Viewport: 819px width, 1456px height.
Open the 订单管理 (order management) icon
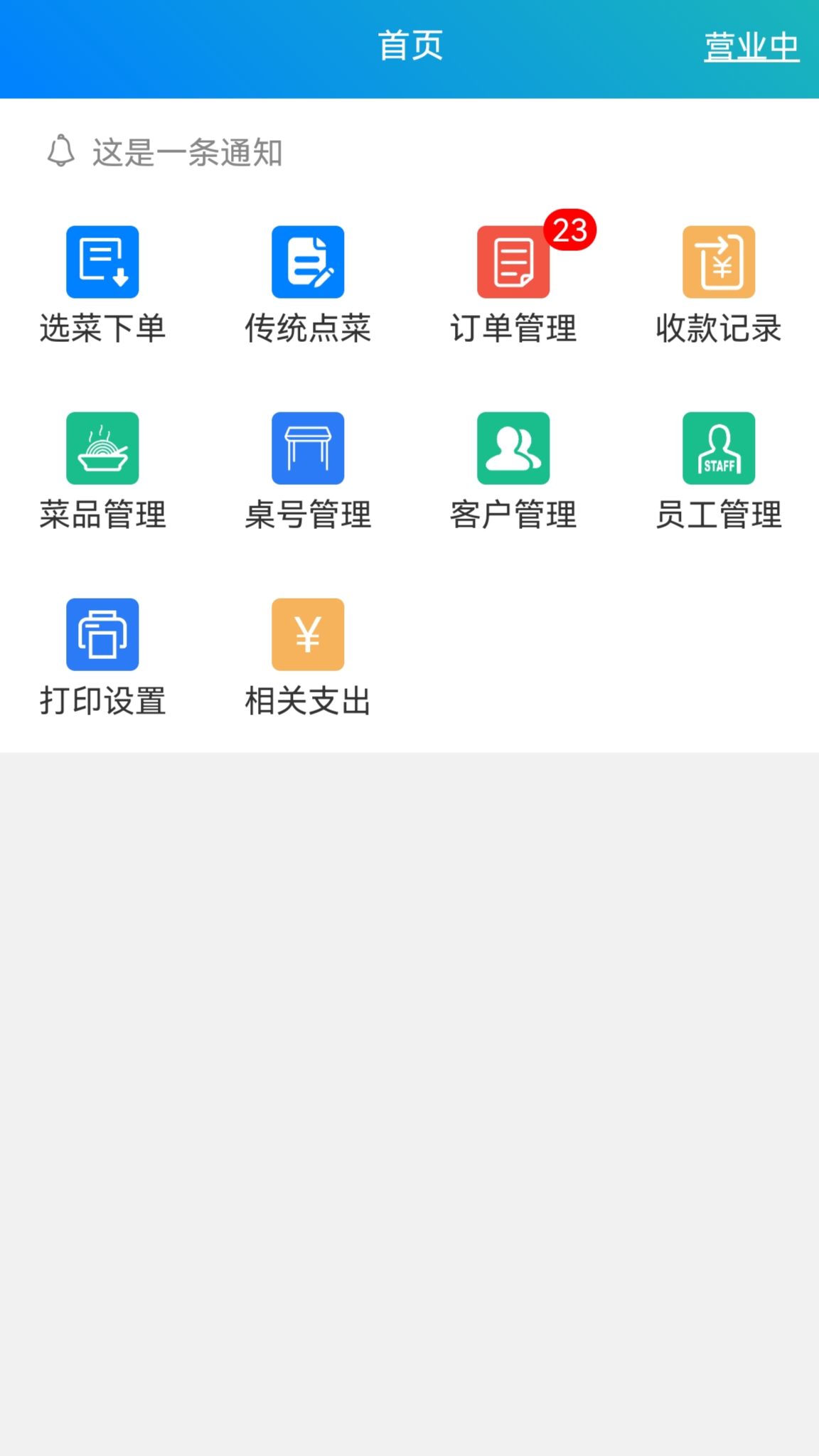coord(512,263)
